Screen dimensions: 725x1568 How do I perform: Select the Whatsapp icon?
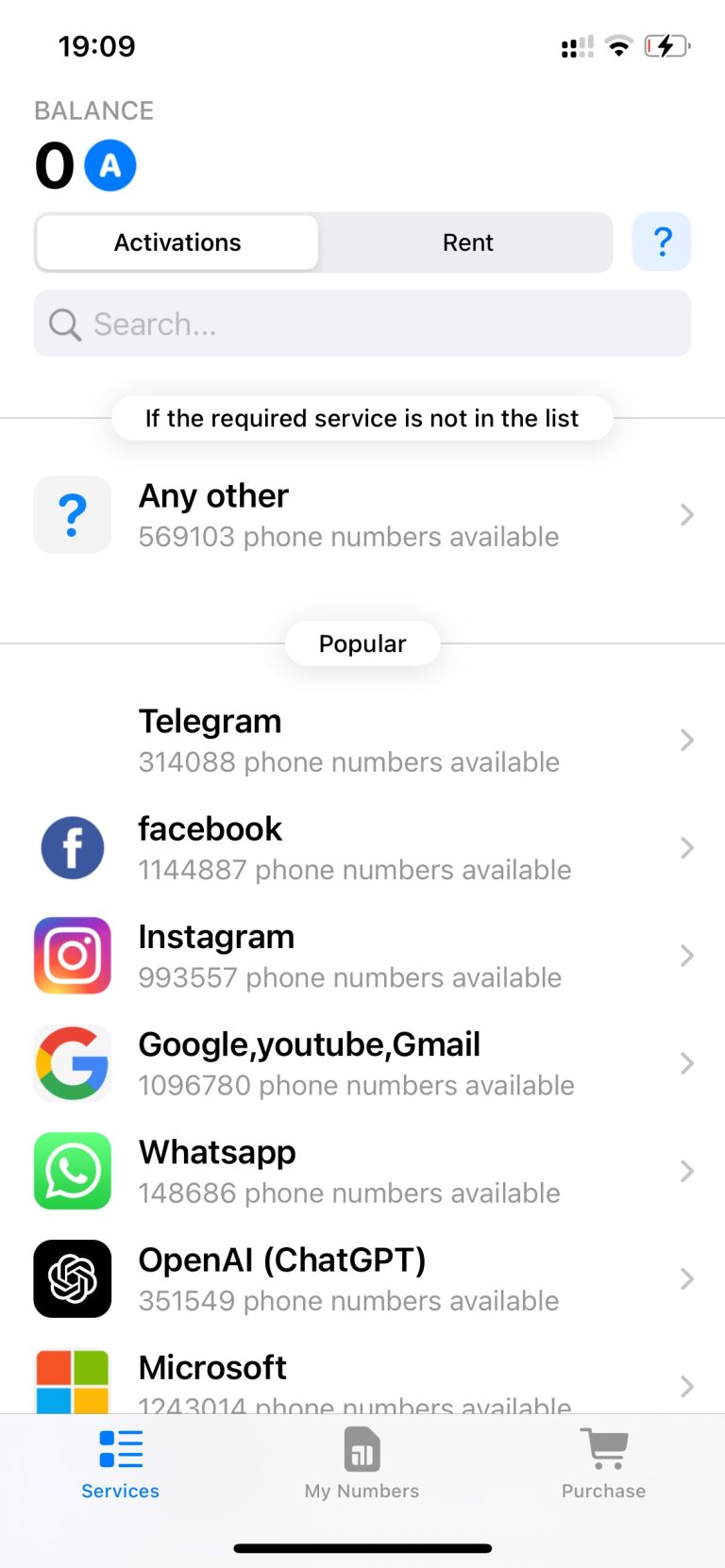coord(73,1171)
